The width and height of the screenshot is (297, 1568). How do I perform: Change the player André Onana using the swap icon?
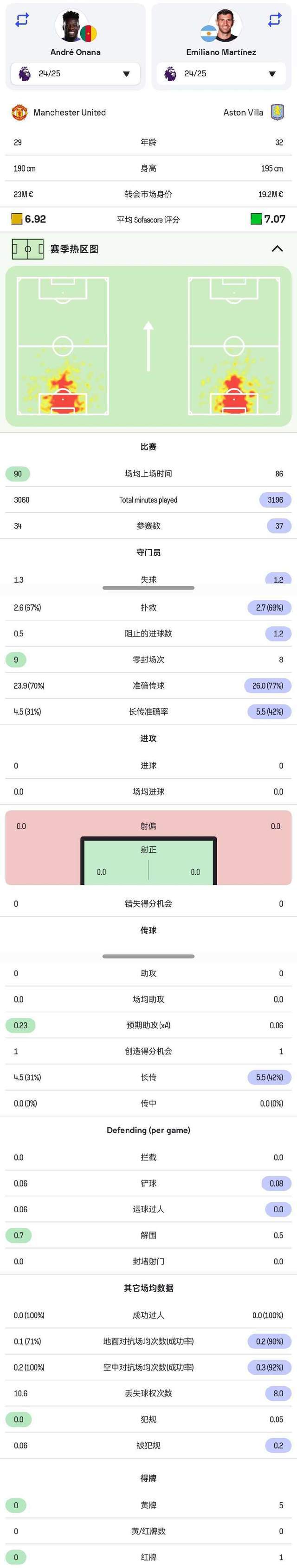click(x=22, y=20)
